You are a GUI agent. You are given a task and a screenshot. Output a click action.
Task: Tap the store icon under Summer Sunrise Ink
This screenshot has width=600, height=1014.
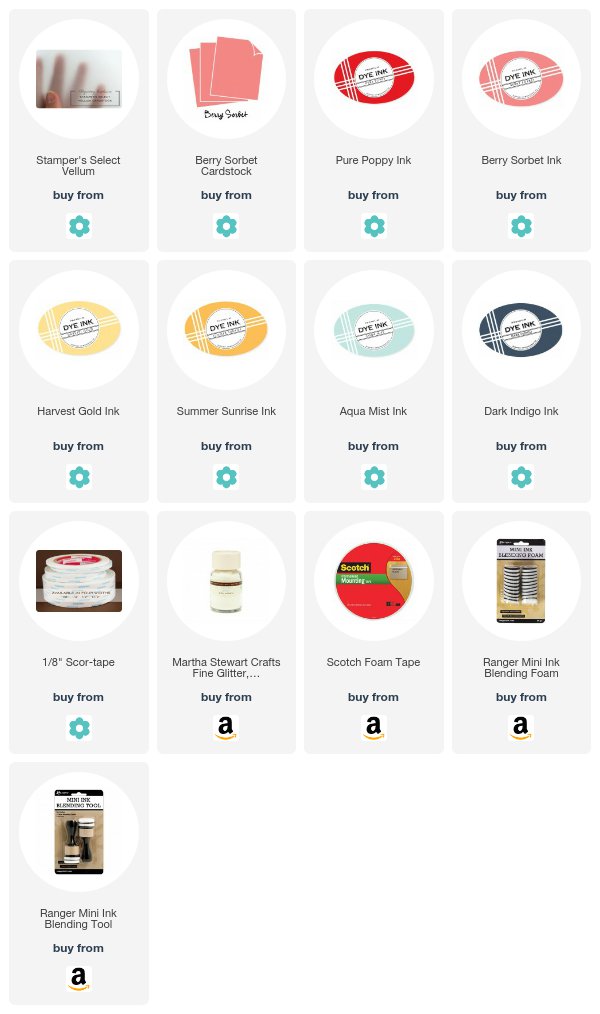[x=226, y=477]
